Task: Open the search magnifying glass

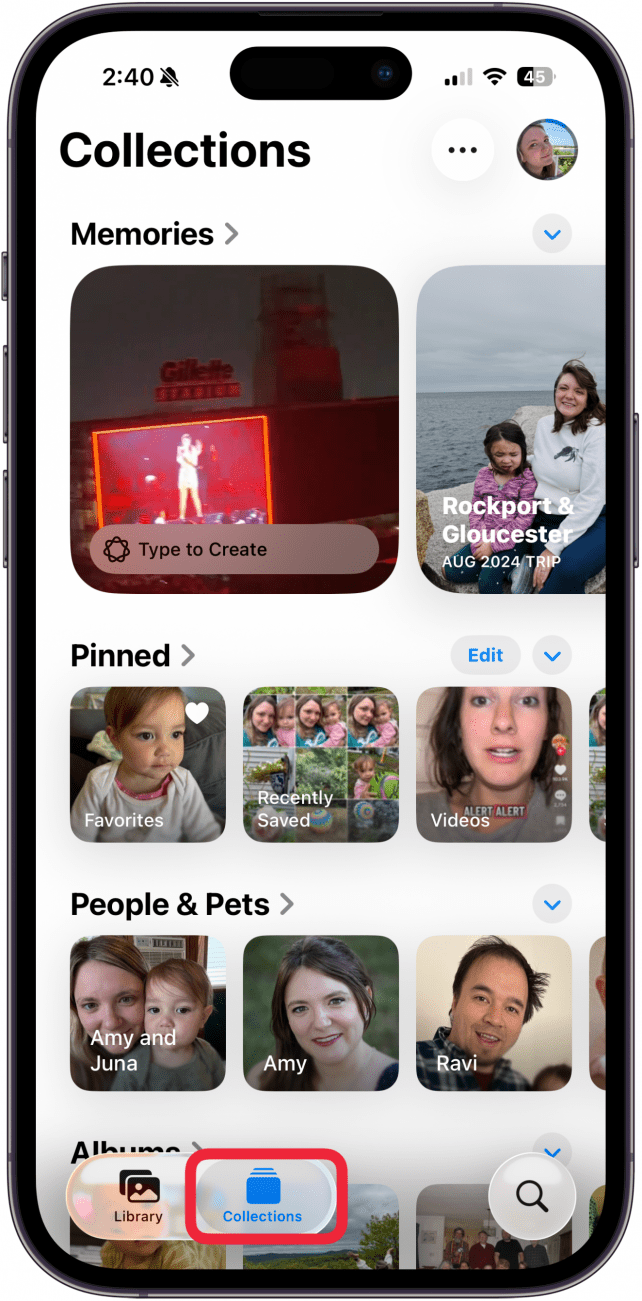Action: (x=532, y=1195)
